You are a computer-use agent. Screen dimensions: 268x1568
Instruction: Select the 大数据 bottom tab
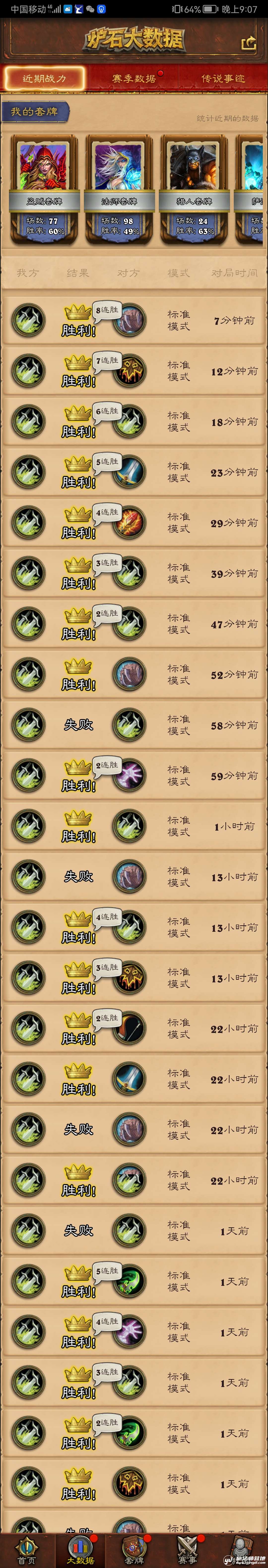80,1550
